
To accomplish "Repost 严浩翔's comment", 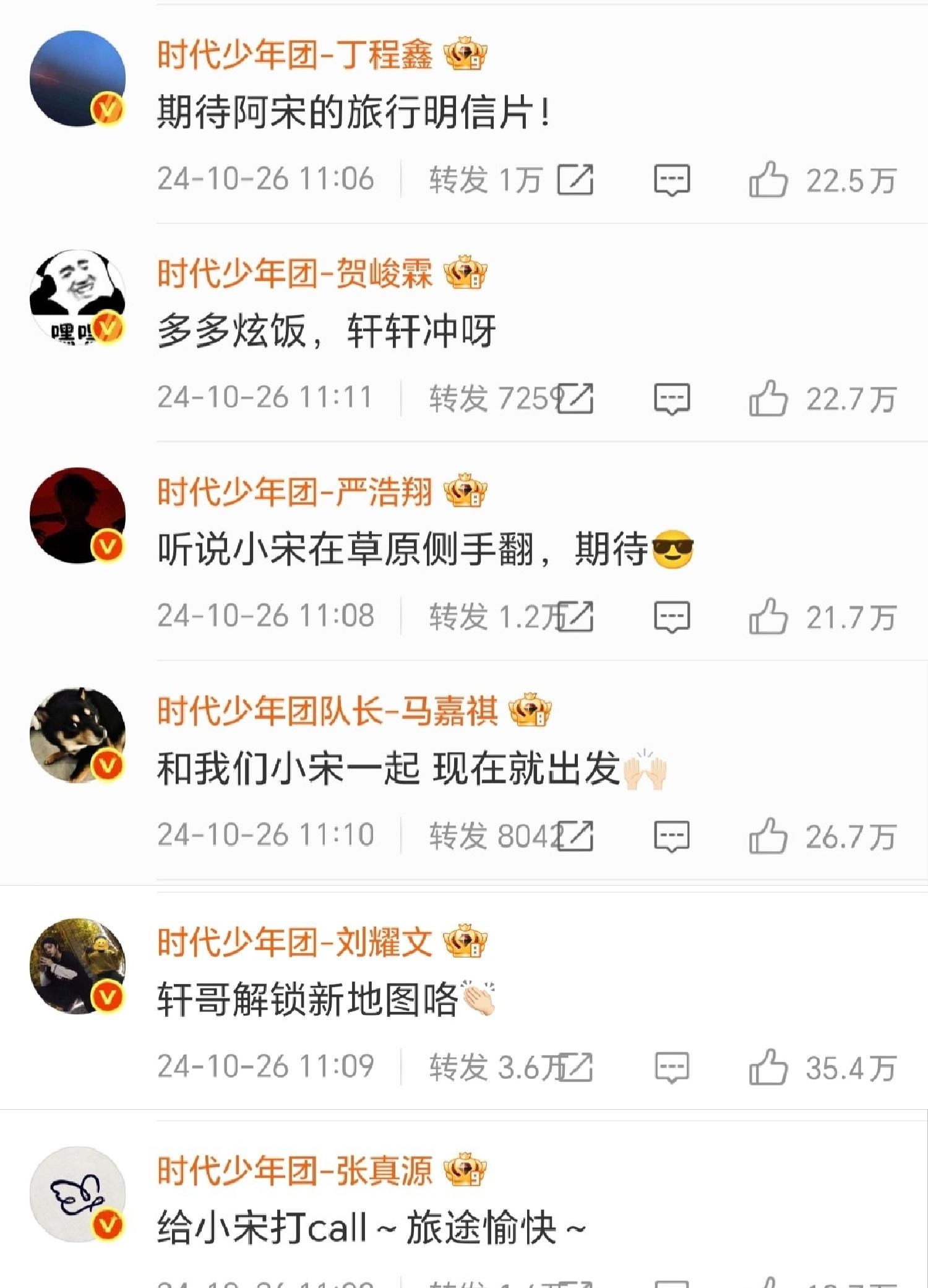I will [x=575, y=616].
